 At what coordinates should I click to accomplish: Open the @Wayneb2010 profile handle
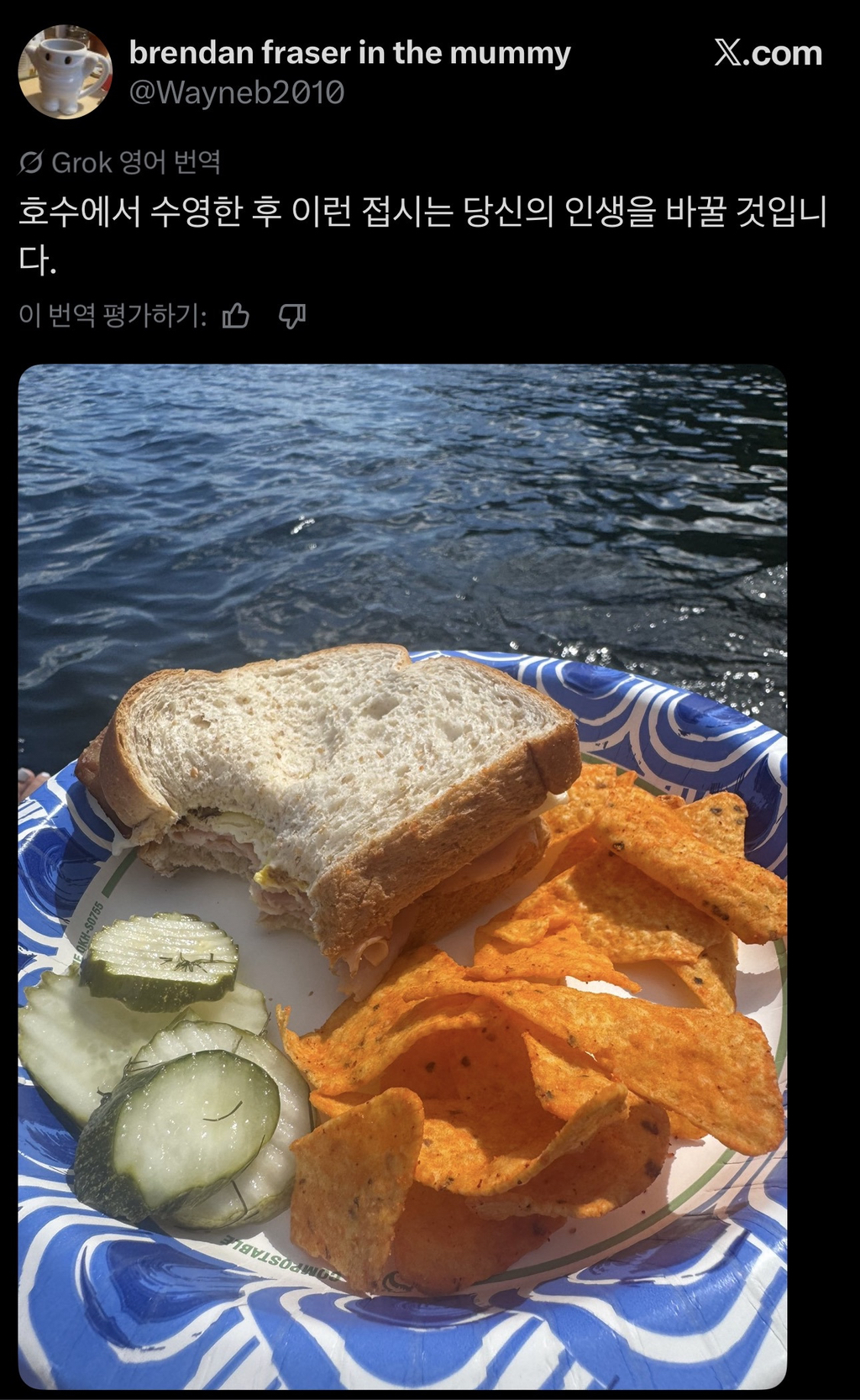pos(236,92)
